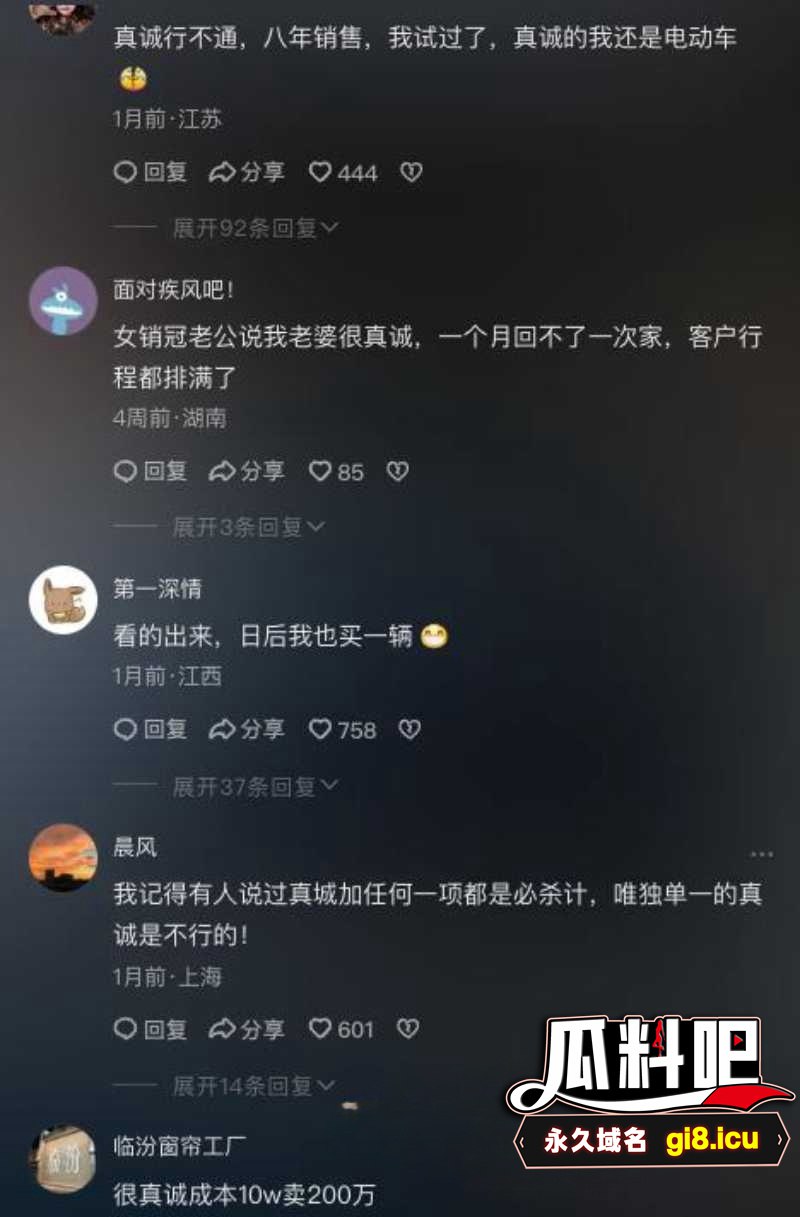
Task: Expand the 14 replies
Action: click(253, 1086)
